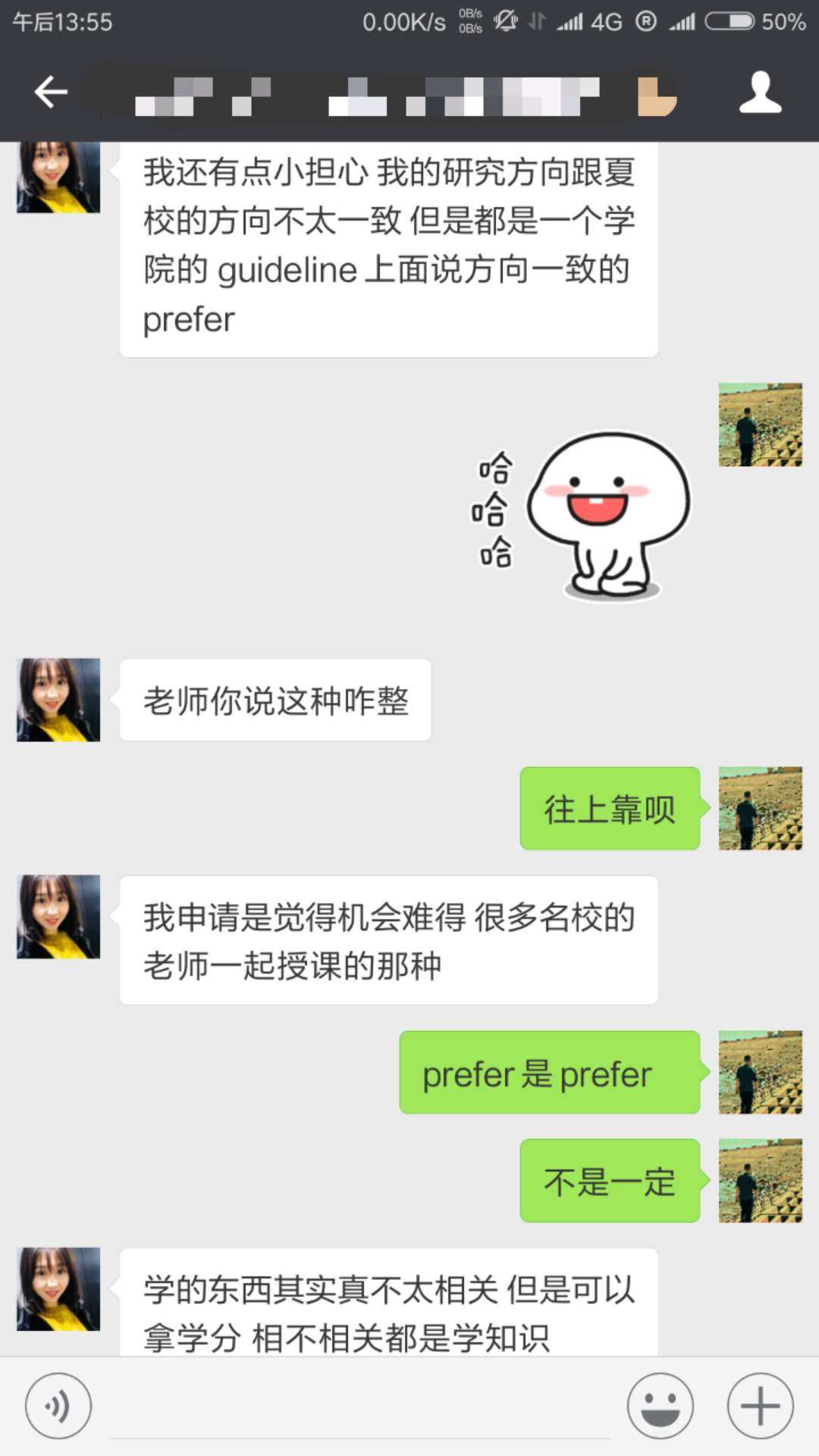The width and height of the screenshot is (819, 1456).
Task: Open the plus attachment menu
Action: [x=760, y=1406]
